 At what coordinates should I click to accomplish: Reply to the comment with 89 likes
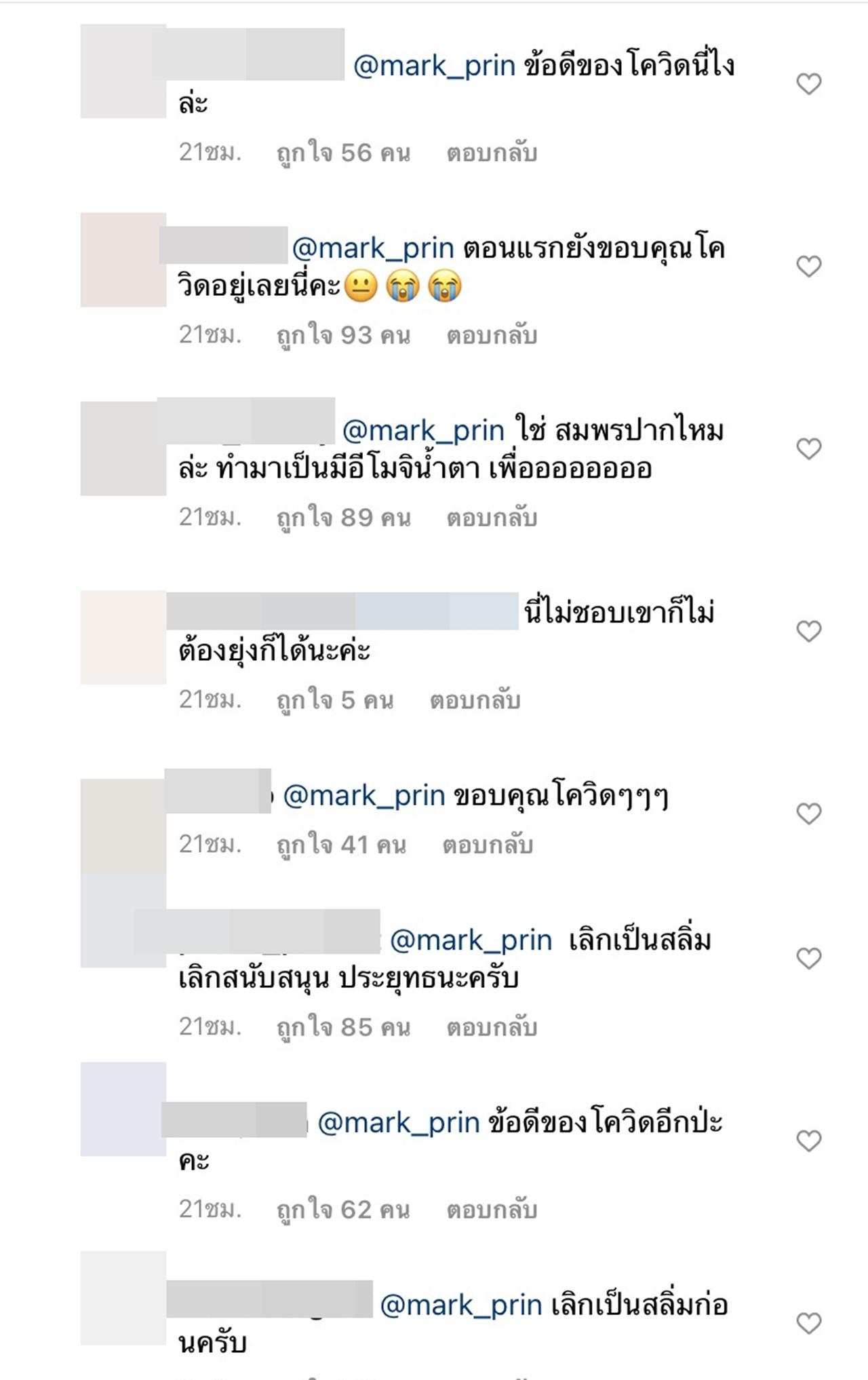tap(492, 518)
